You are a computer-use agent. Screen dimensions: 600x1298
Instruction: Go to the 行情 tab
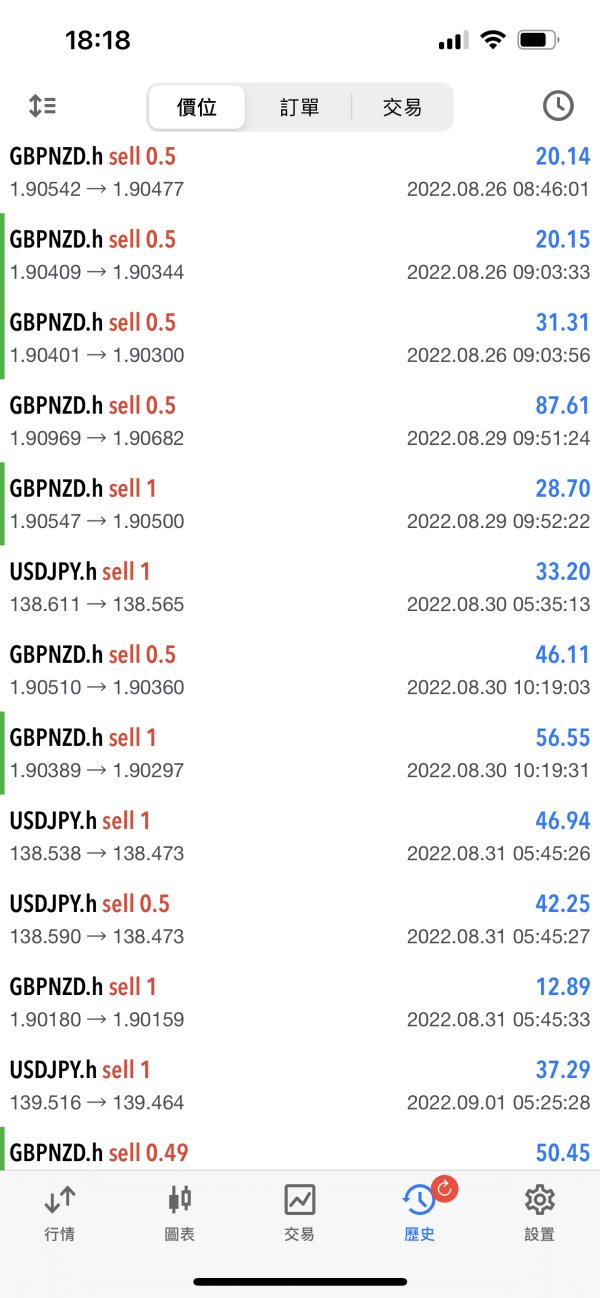pyautogui.click(x=60, y=1213)
